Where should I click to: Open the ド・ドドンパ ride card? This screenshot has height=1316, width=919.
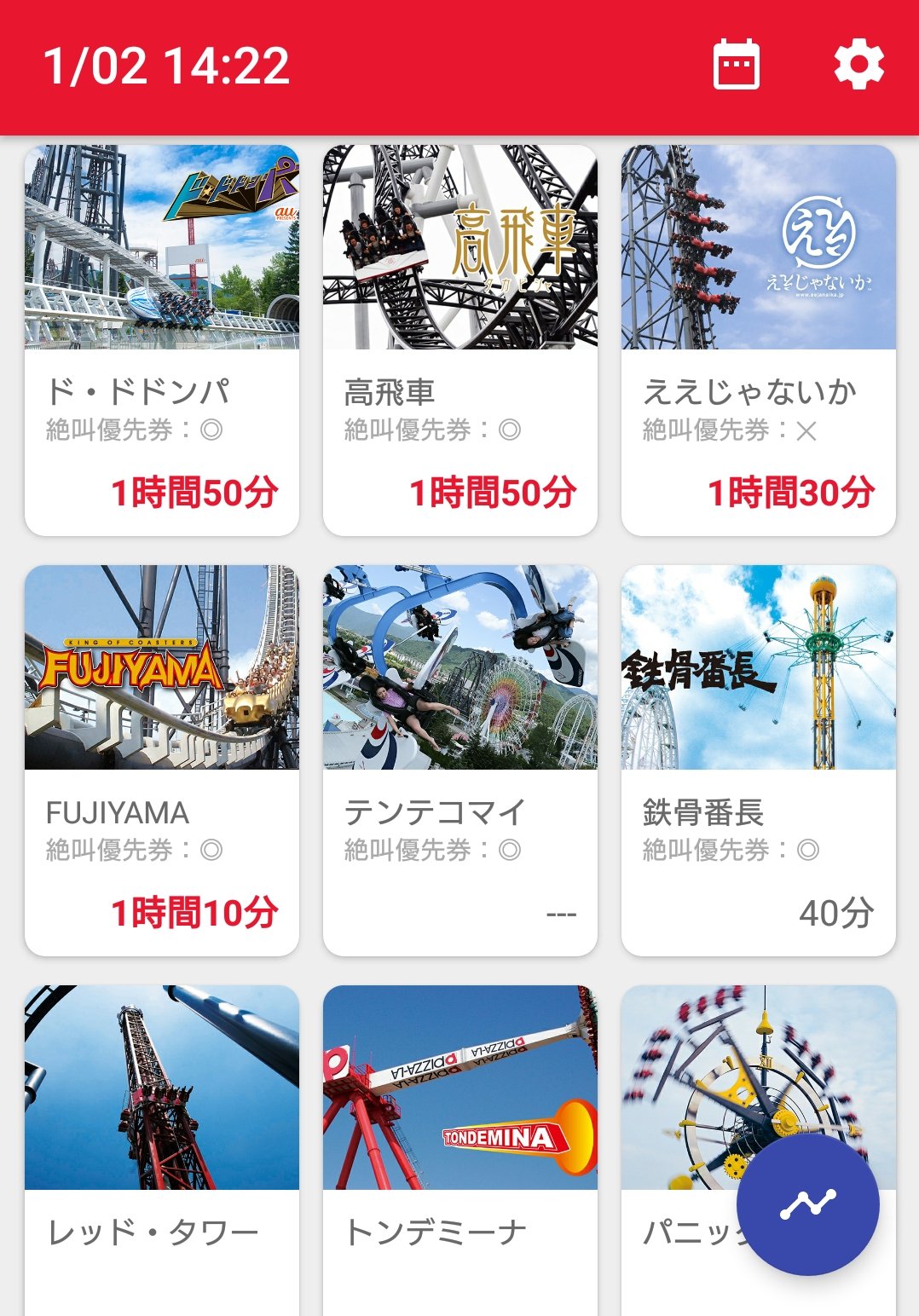click(162, 341)
